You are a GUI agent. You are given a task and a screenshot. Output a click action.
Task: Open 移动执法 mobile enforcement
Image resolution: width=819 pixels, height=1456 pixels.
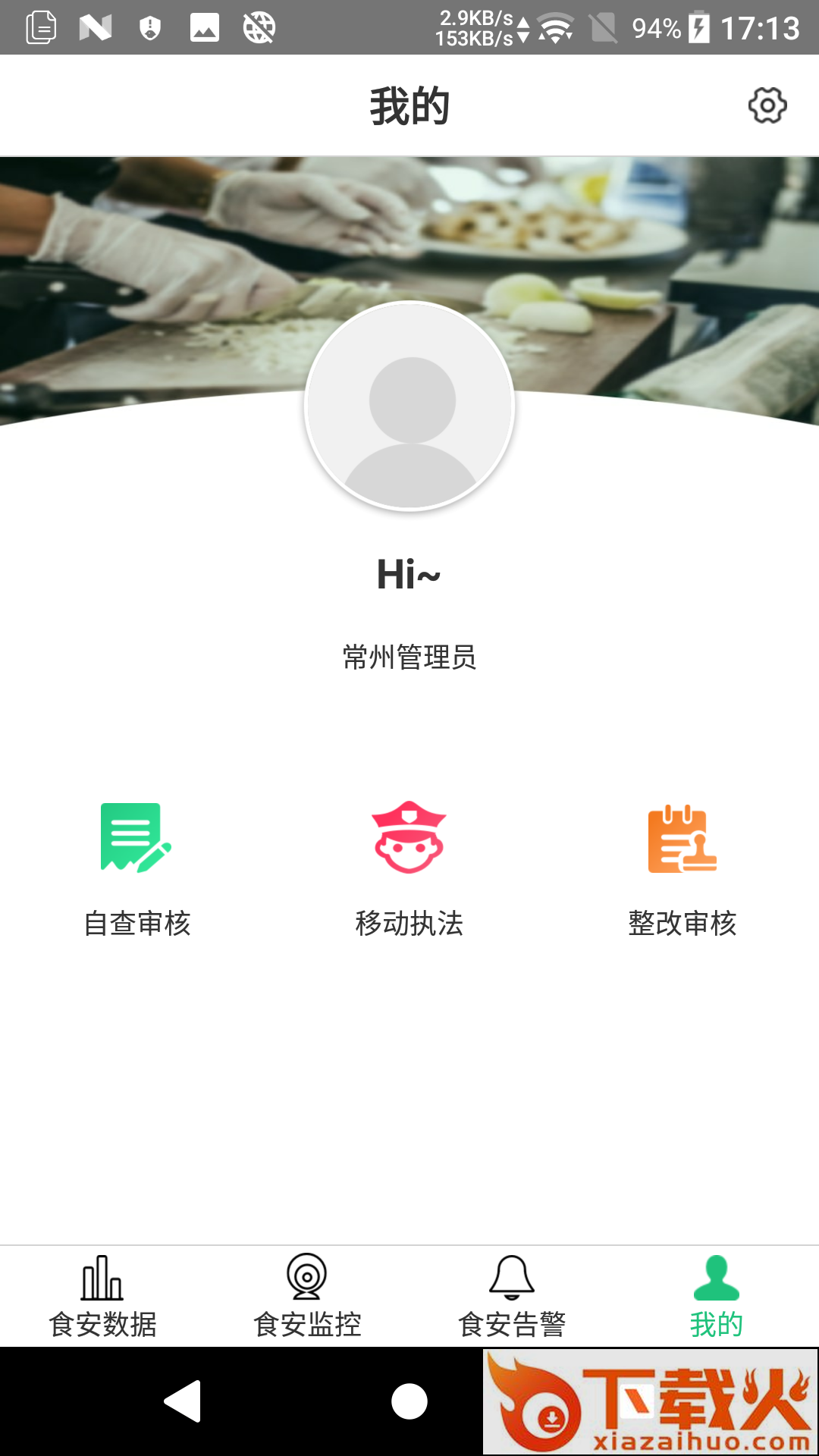coord(409,869)
